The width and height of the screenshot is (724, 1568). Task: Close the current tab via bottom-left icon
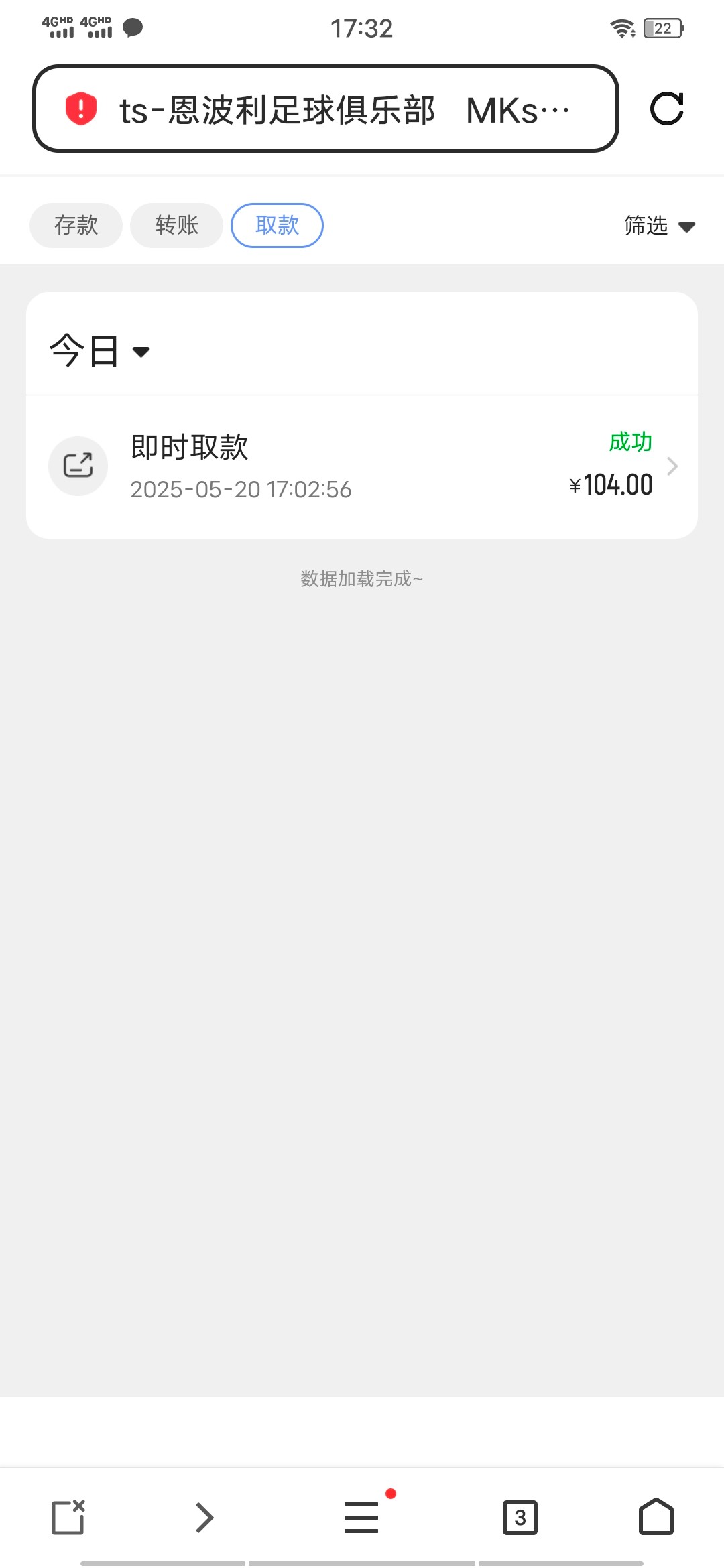pyautogui.click(x=68, y=1517)
